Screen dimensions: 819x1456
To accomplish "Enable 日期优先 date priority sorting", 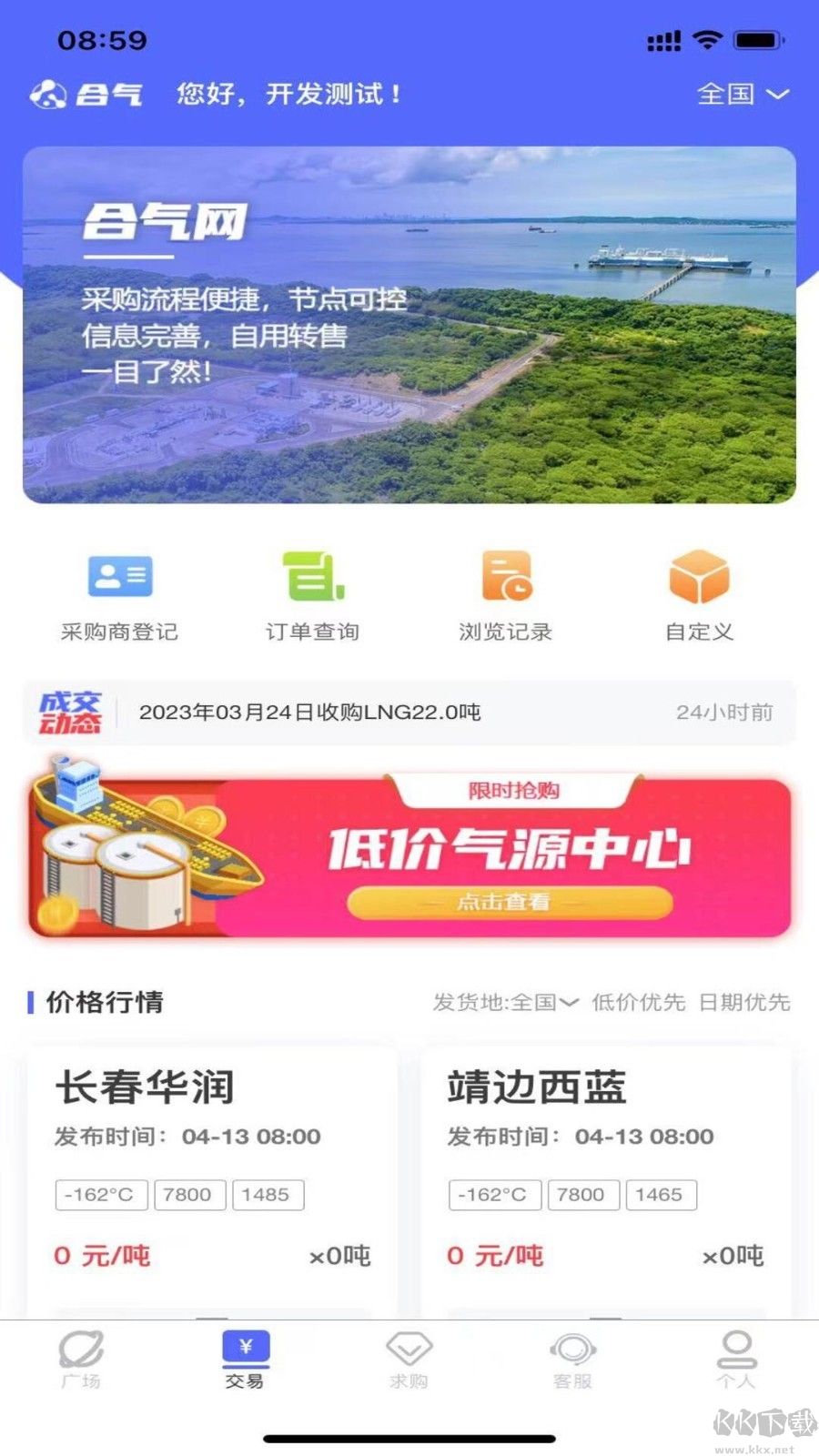I will click(x=746, y=1002).
